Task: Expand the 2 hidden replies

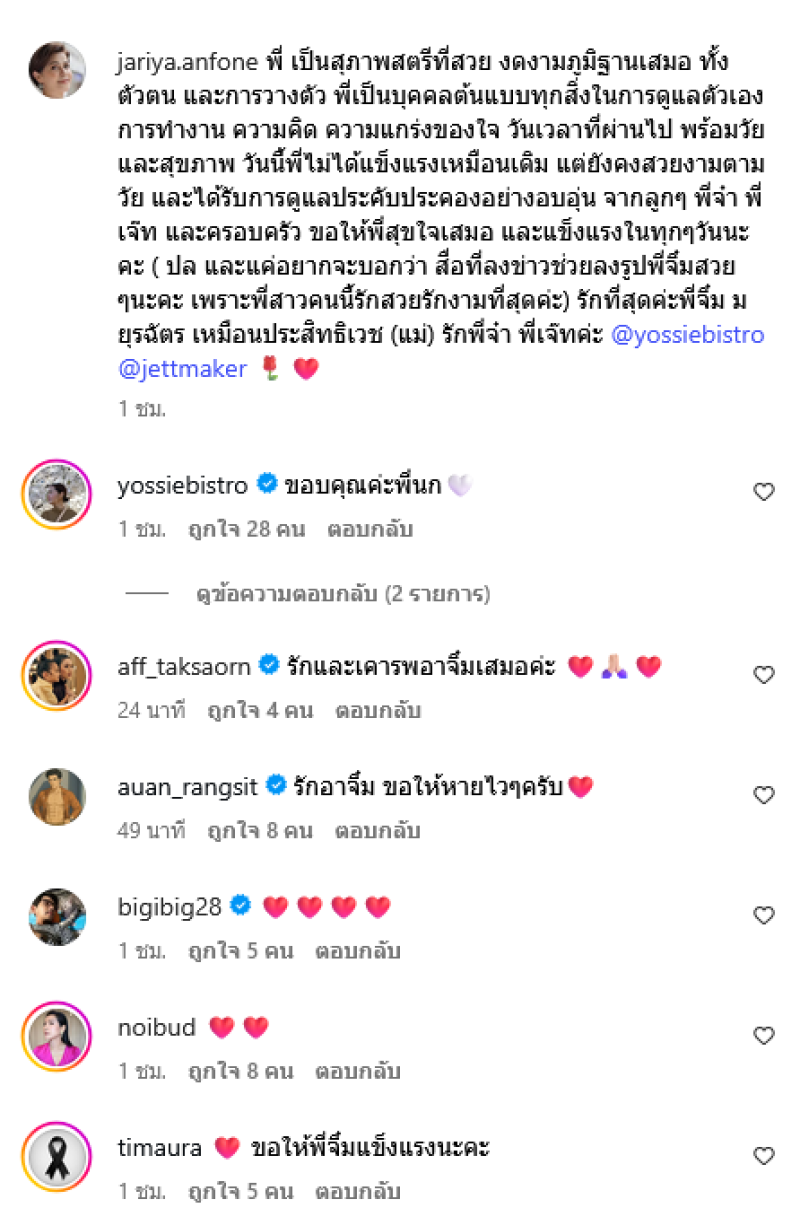Action: point(343,595)
